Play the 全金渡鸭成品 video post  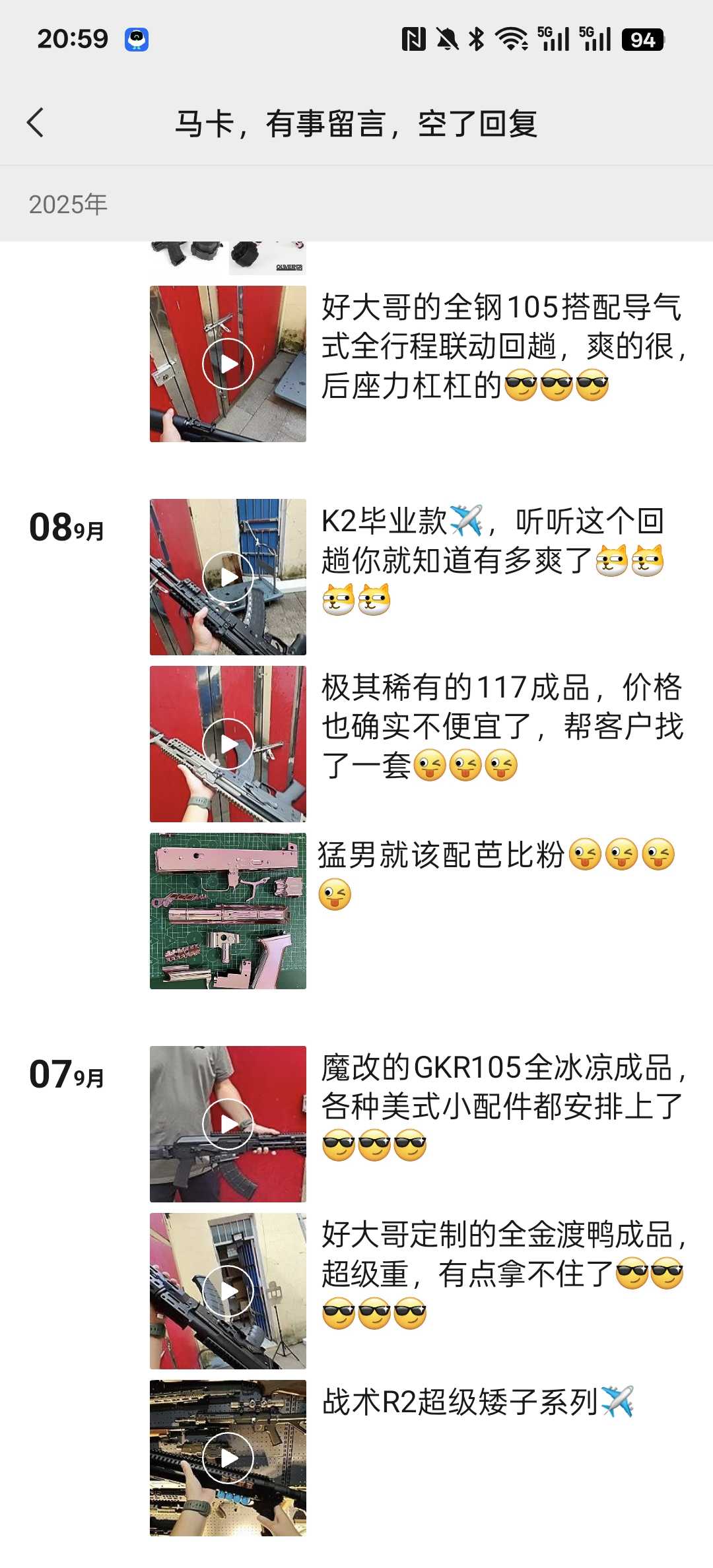pyautogui.click(x=228, y=1291)
